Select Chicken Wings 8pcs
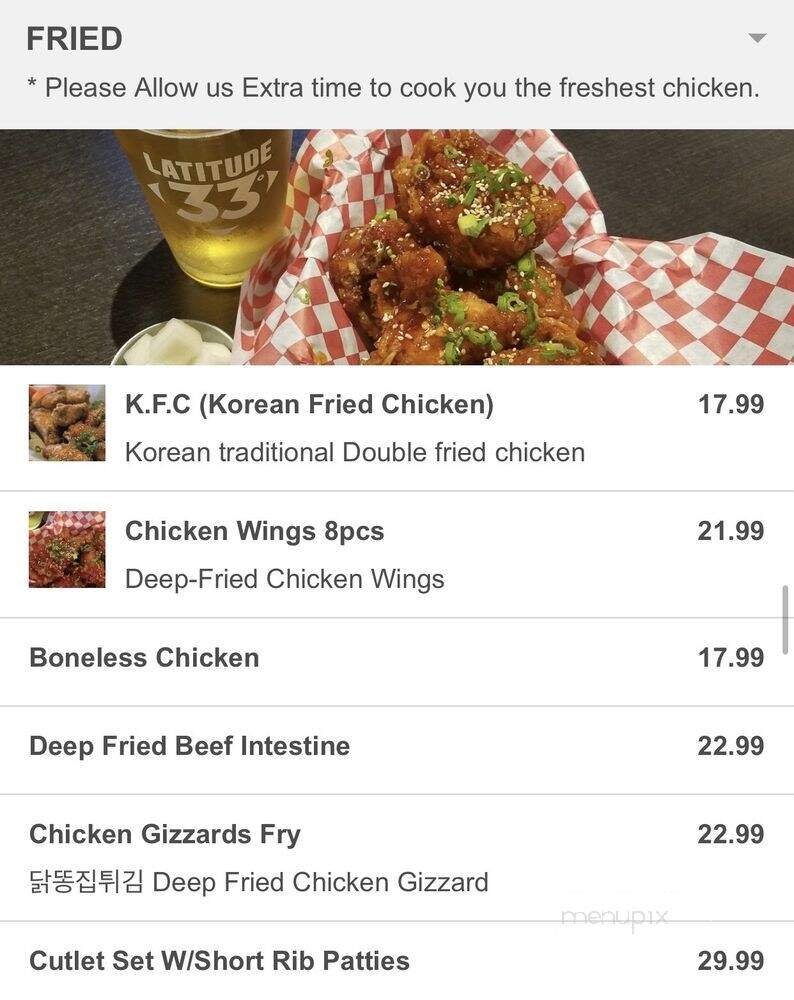 click(254, 531)
